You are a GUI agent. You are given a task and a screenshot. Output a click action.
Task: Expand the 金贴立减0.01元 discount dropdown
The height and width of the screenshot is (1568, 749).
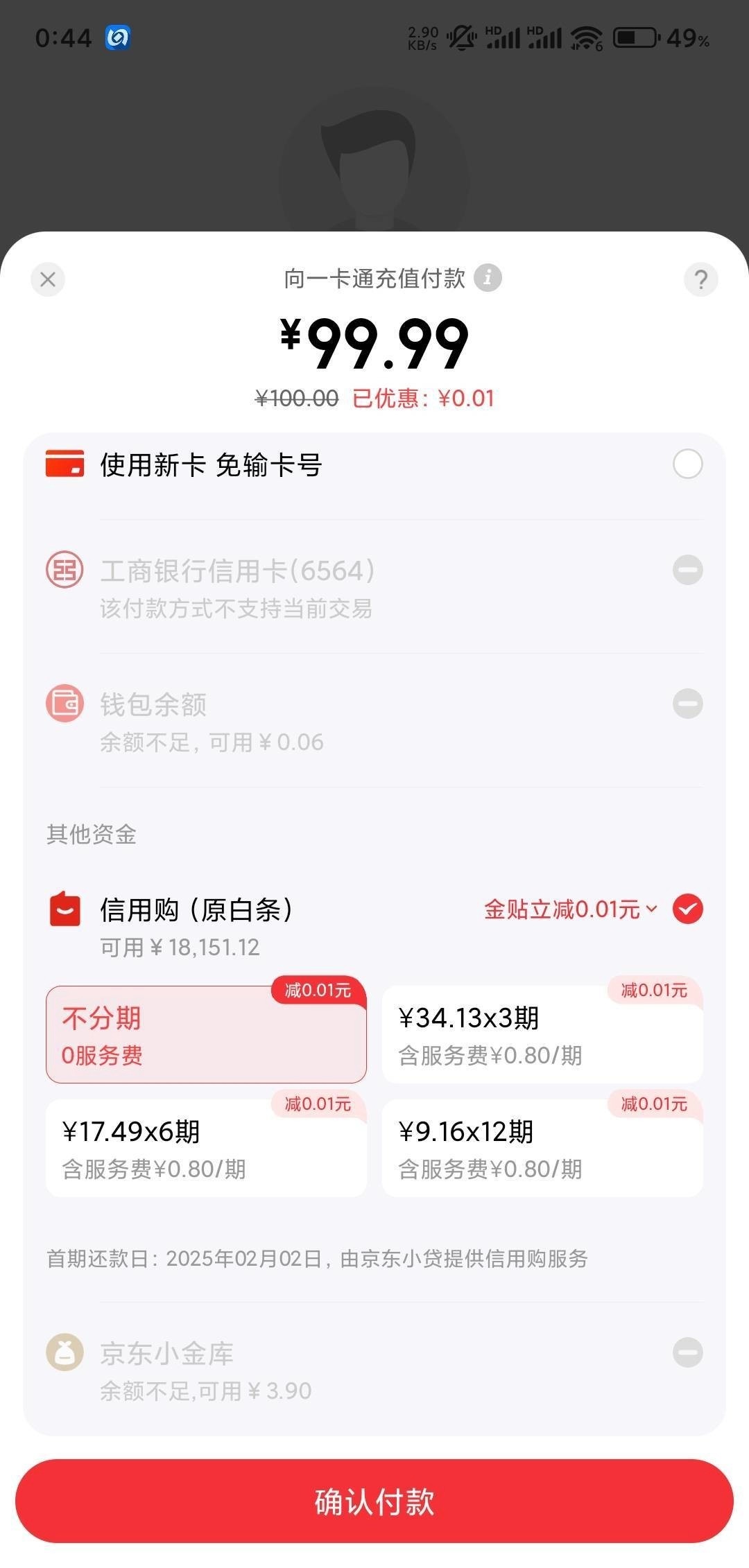click(x=571, y=909)
